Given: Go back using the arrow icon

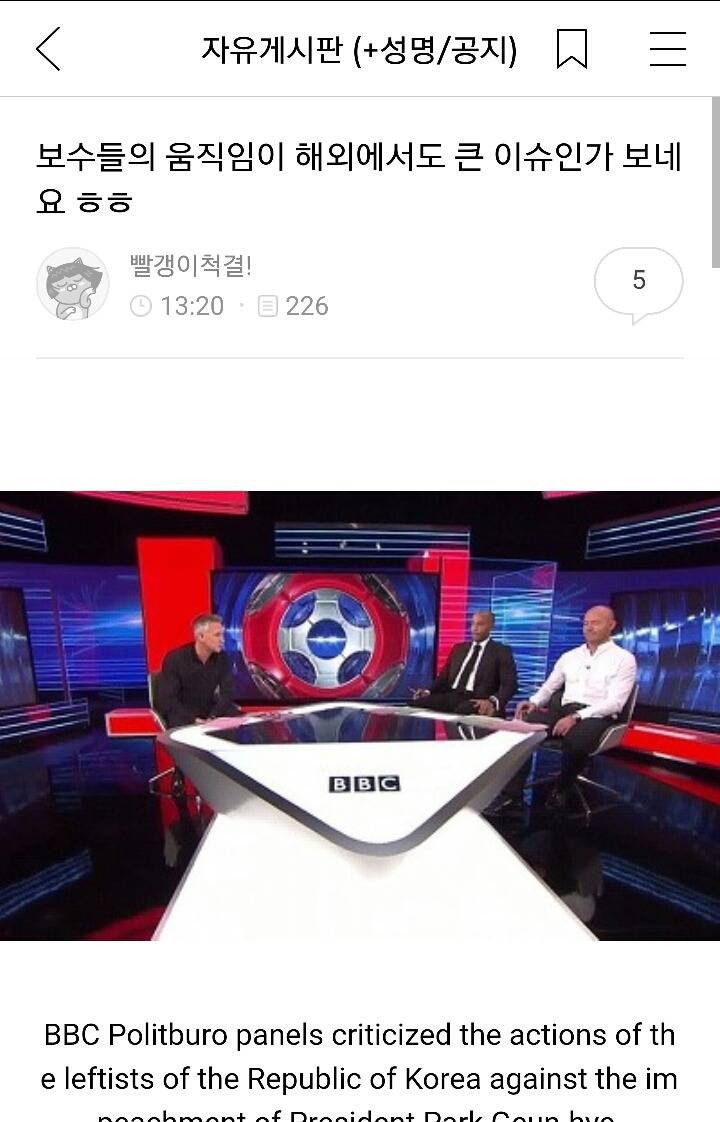Looking at the screenshot, I should click(48, 48).
